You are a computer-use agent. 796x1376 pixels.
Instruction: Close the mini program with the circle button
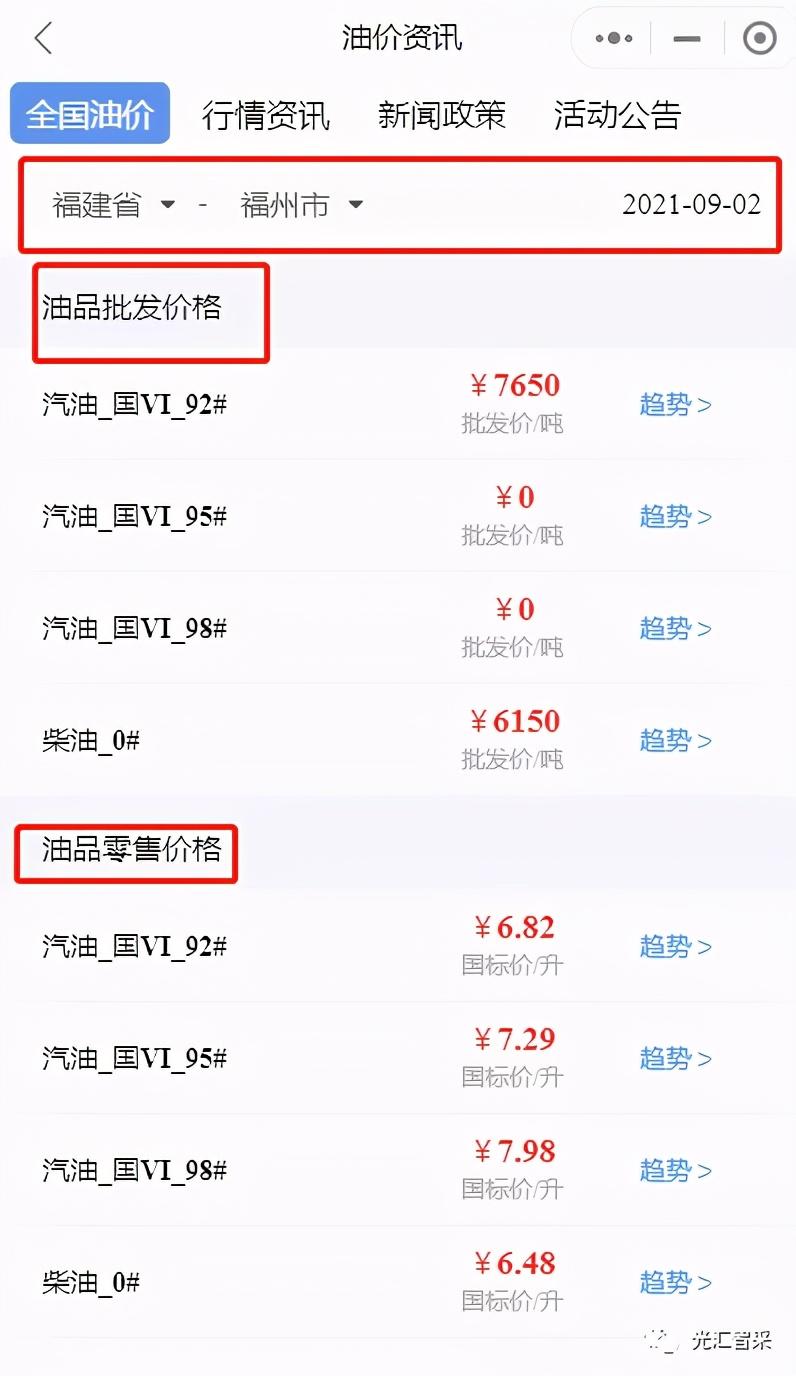[x=760, y=39]
